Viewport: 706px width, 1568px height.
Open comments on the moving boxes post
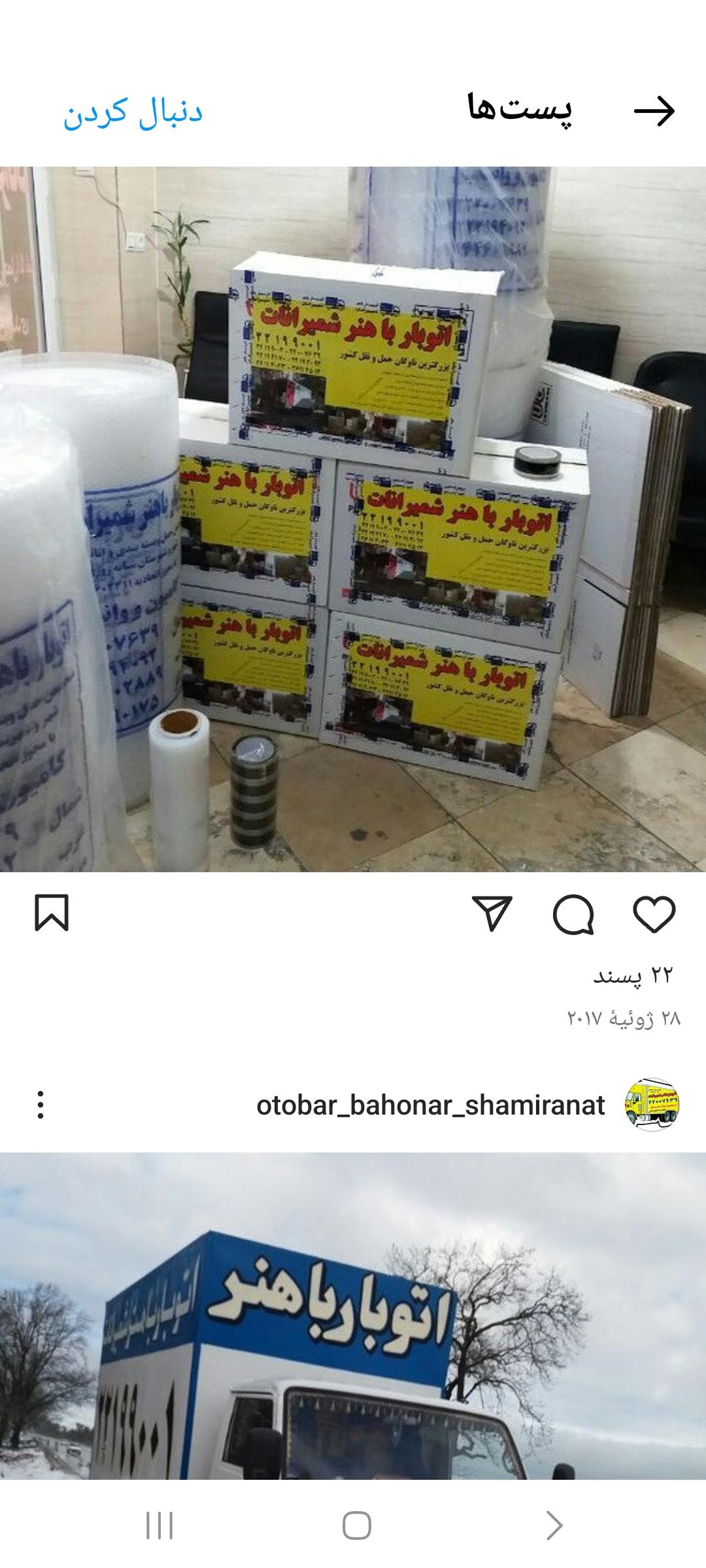coord(573,913)
